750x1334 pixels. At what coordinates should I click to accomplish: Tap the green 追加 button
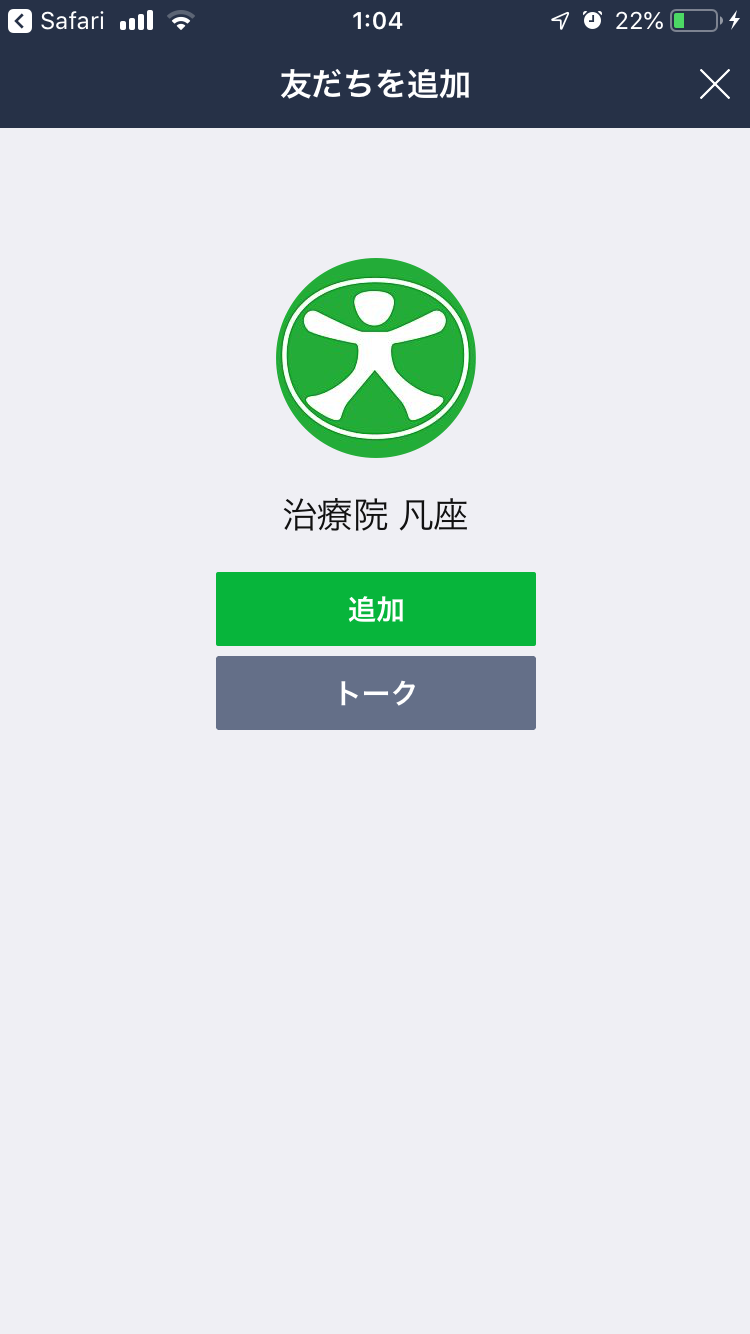click(x=376, y=609)
